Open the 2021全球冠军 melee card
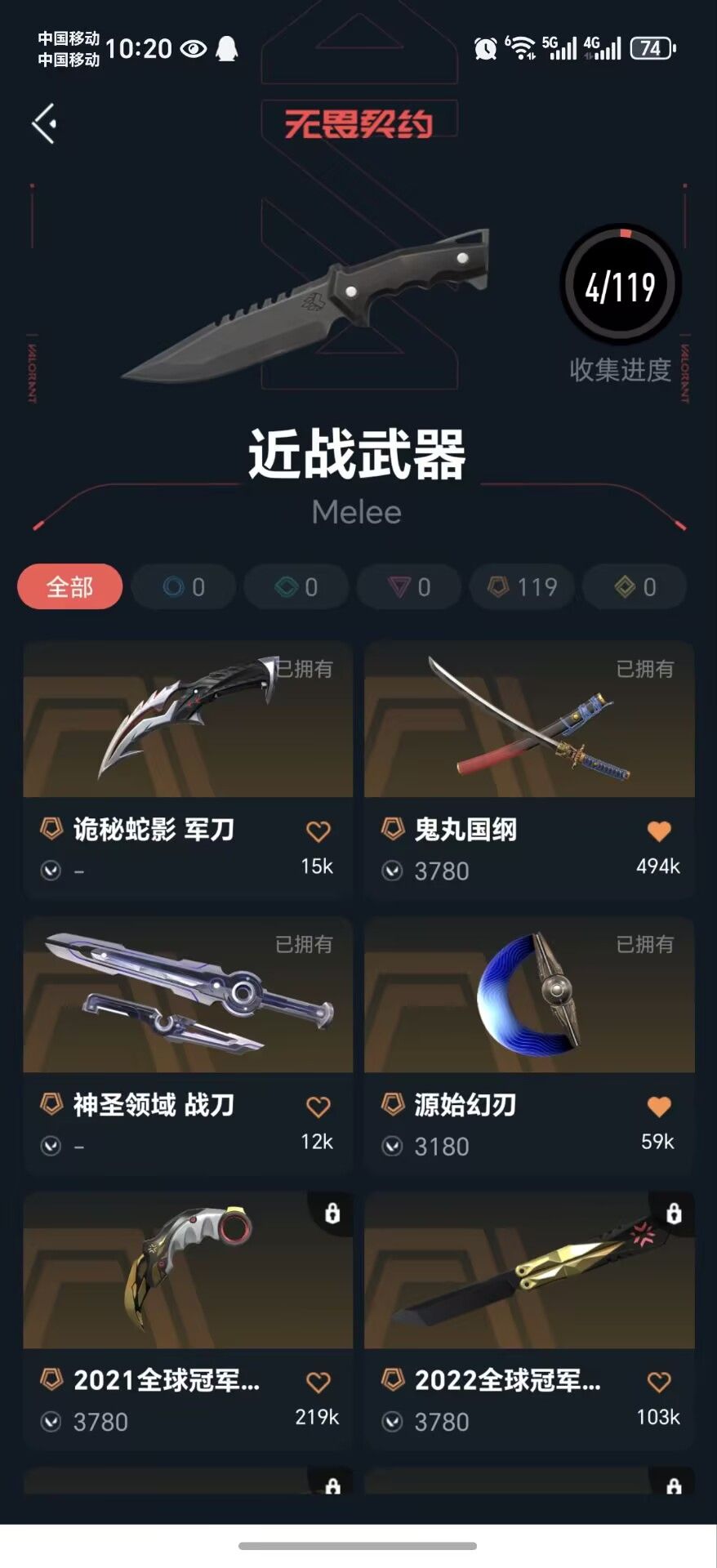The image size is (717, 1568). coord(188,1321)
